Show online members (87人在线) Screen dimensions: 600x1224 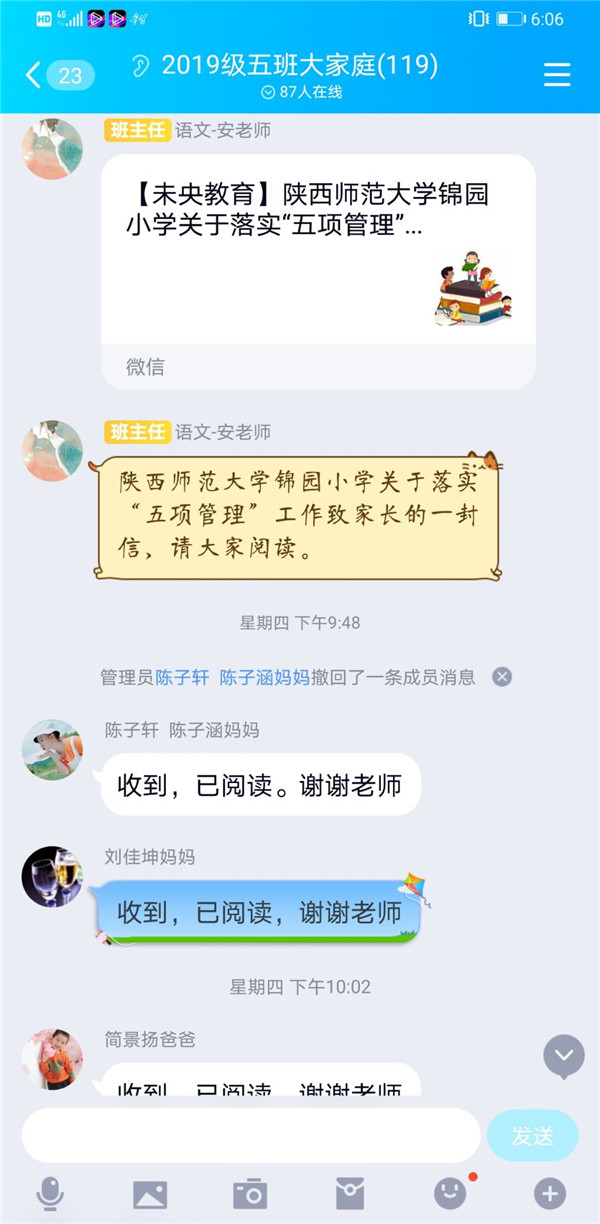[301, 92]
